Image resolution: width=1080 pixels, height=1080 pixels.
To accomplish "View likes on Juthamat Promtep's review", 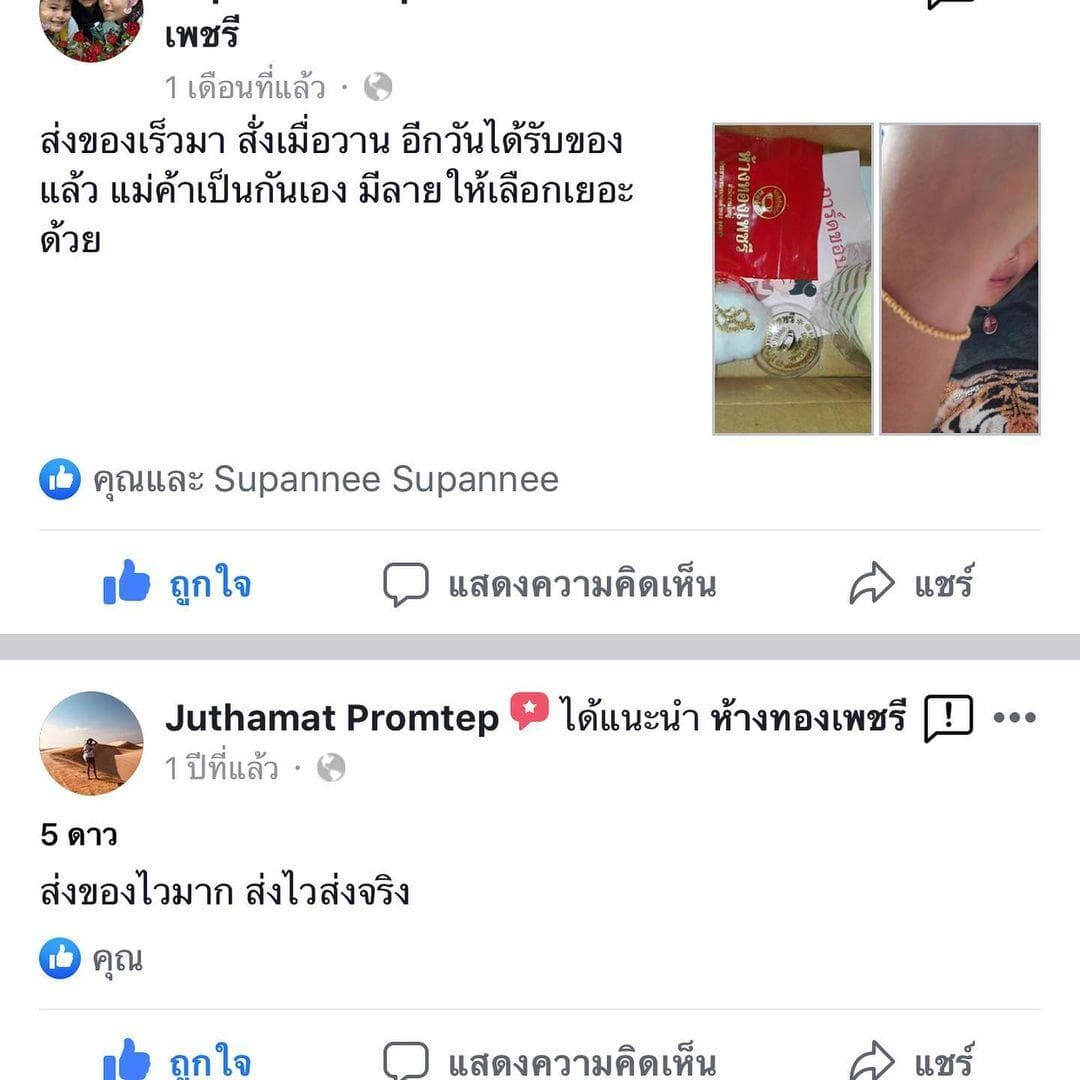I will [x=91, y=958].
